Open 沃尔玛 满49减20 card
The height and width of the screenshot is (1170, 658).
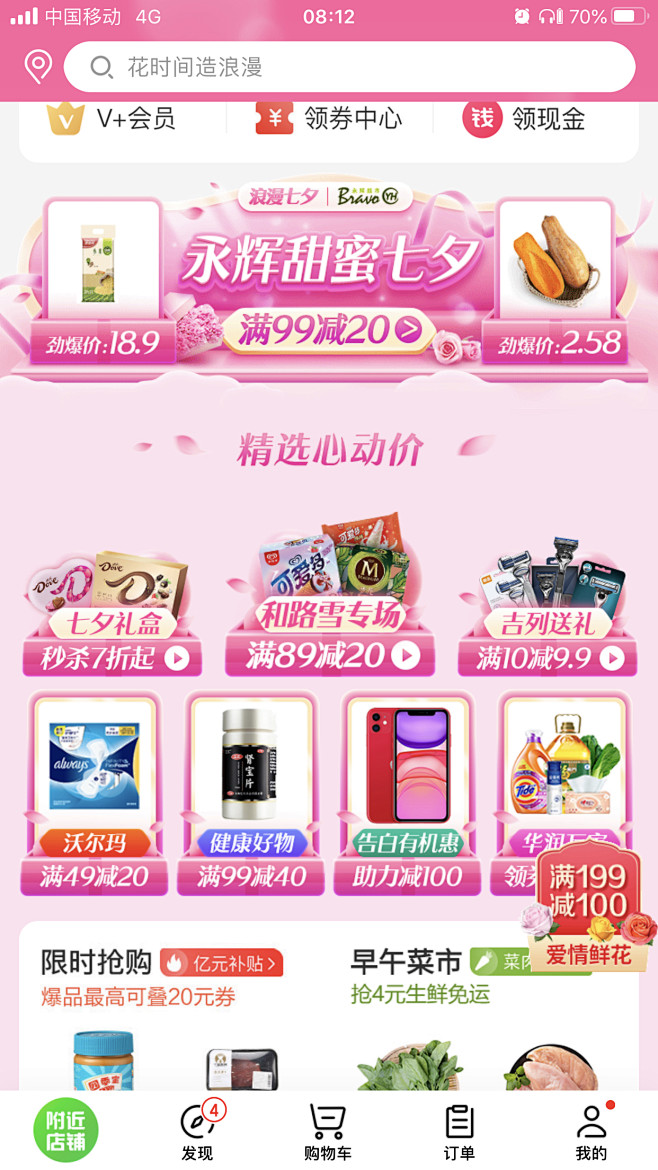93,792
